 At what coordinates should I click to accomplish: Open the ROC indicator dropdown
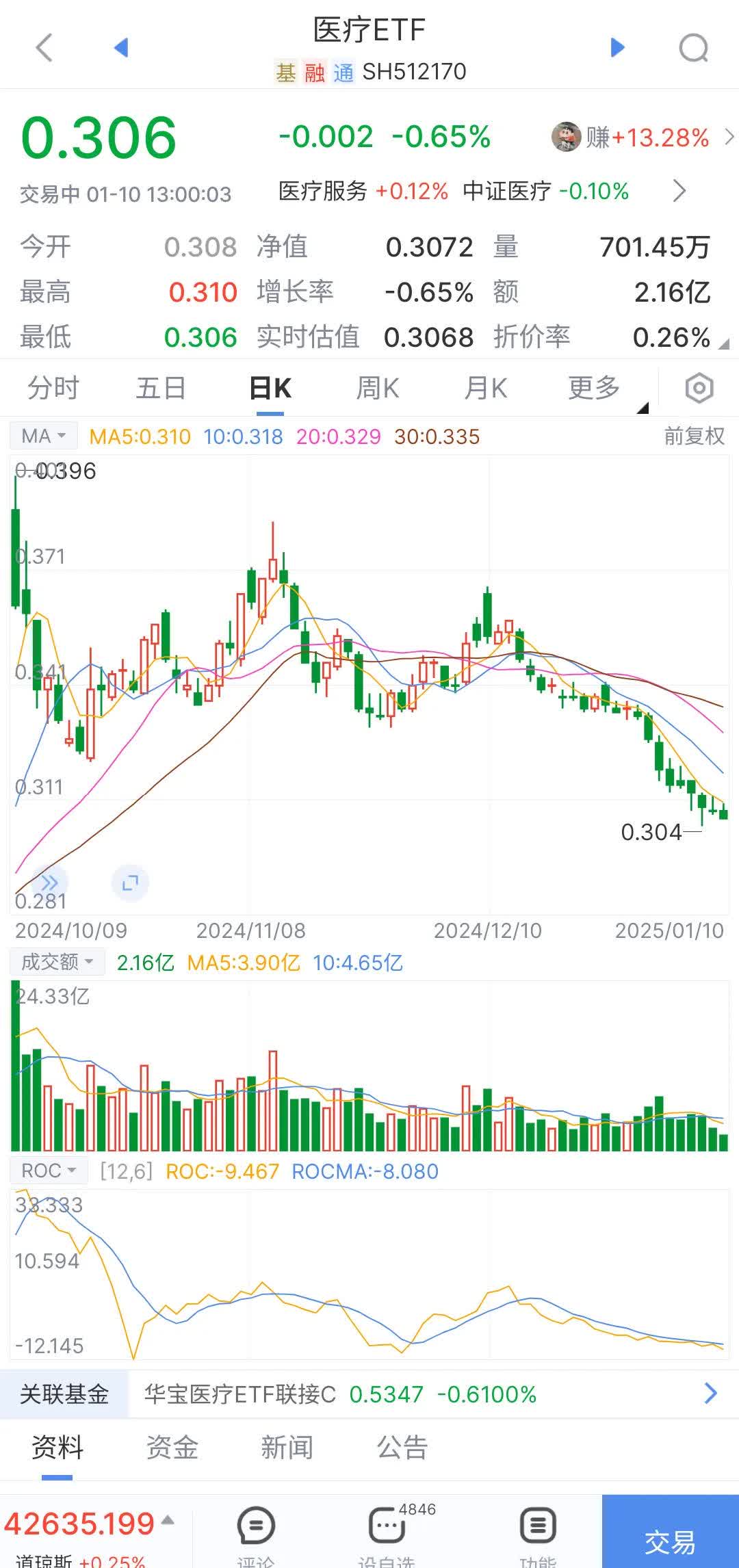(x=48, y=1171)
